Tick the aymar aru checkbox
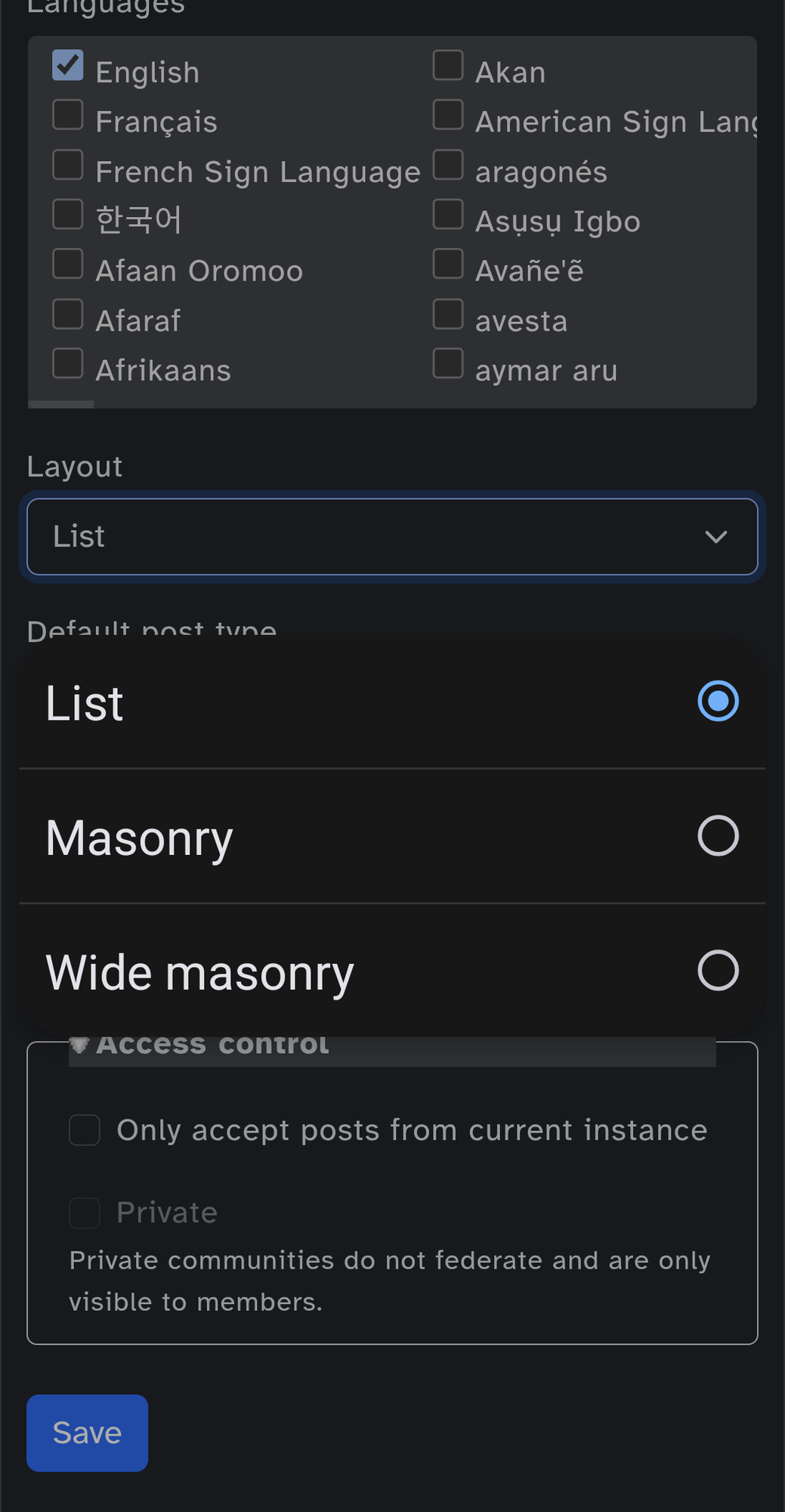 (448, 363)
